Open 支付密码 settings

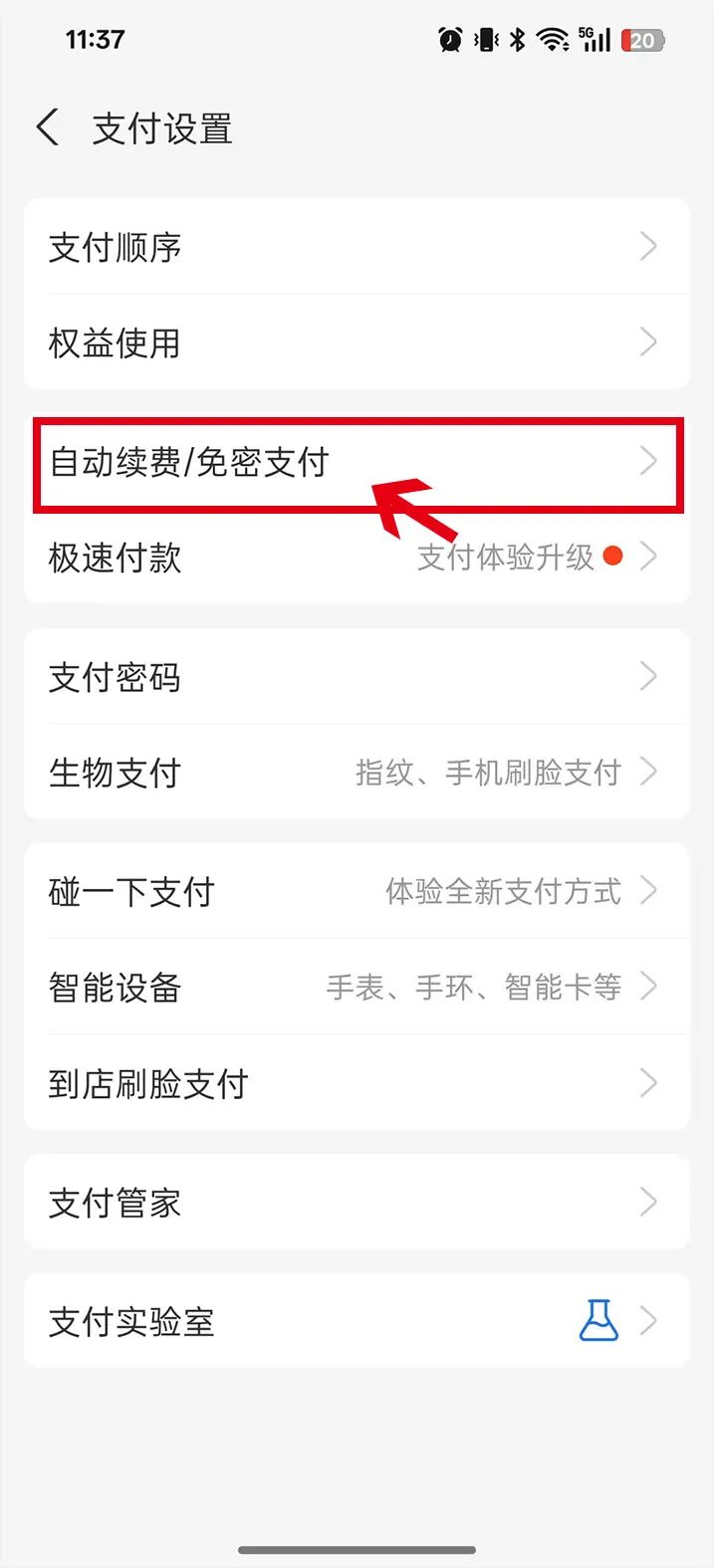[x=357, y=677]
